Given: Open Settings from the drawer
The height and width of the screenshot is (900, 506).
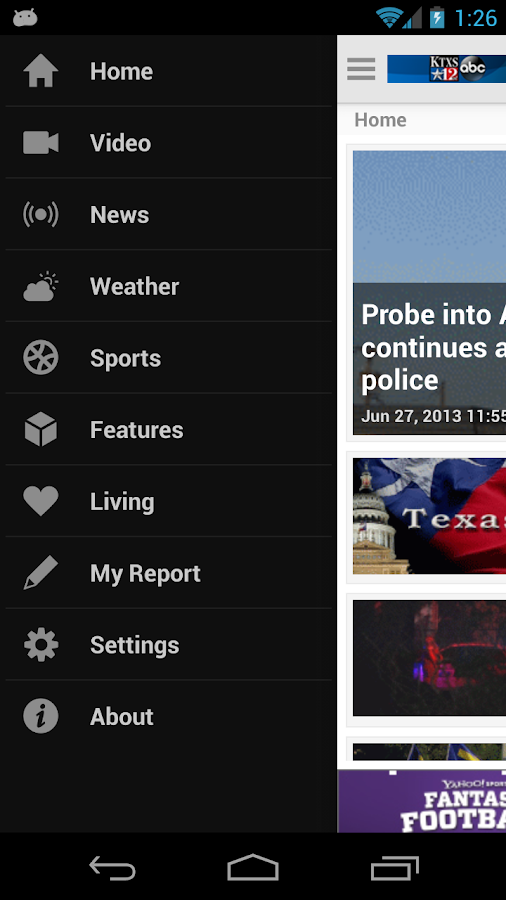Looking at the screenshot, I should coord(168,645).
